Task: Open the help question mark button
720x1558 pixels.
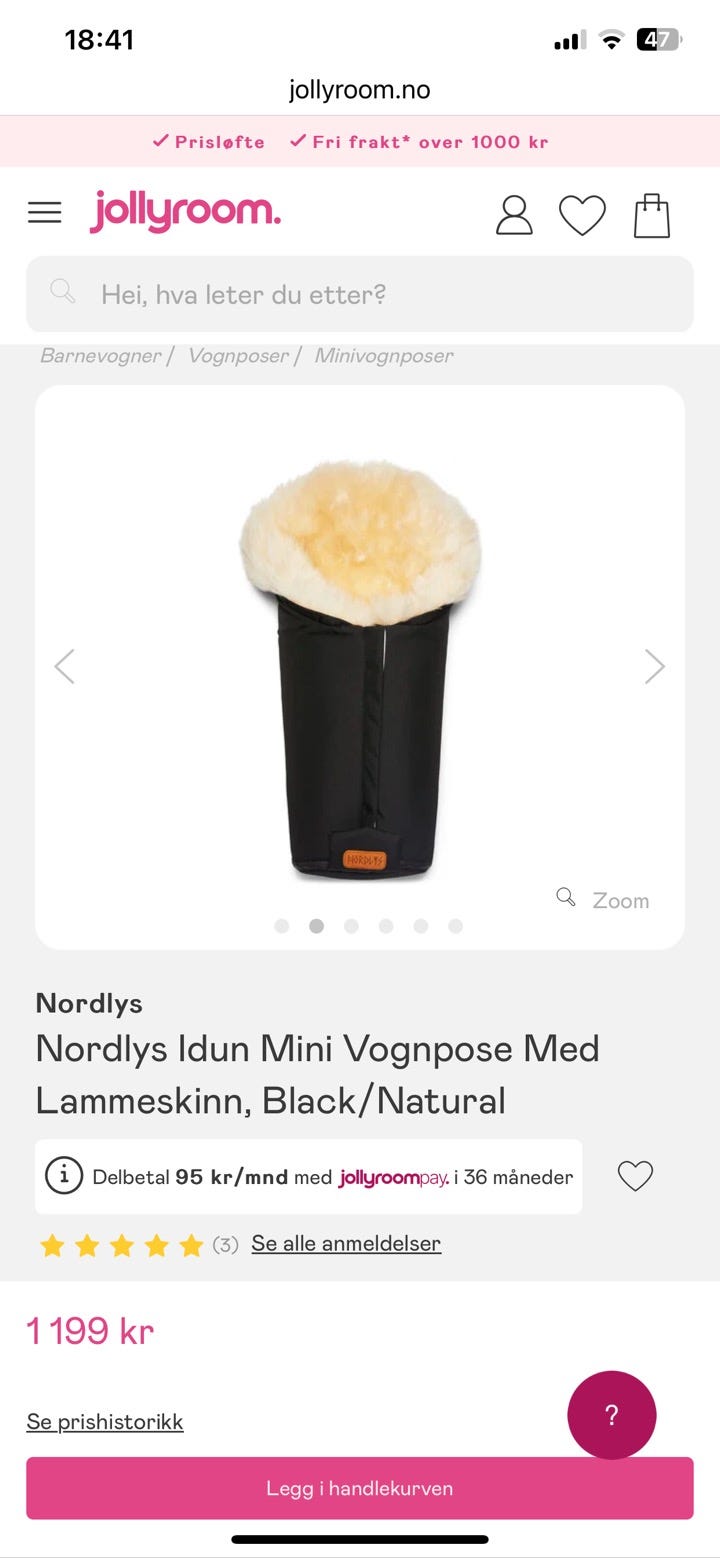Action: tap(612, 1415)
